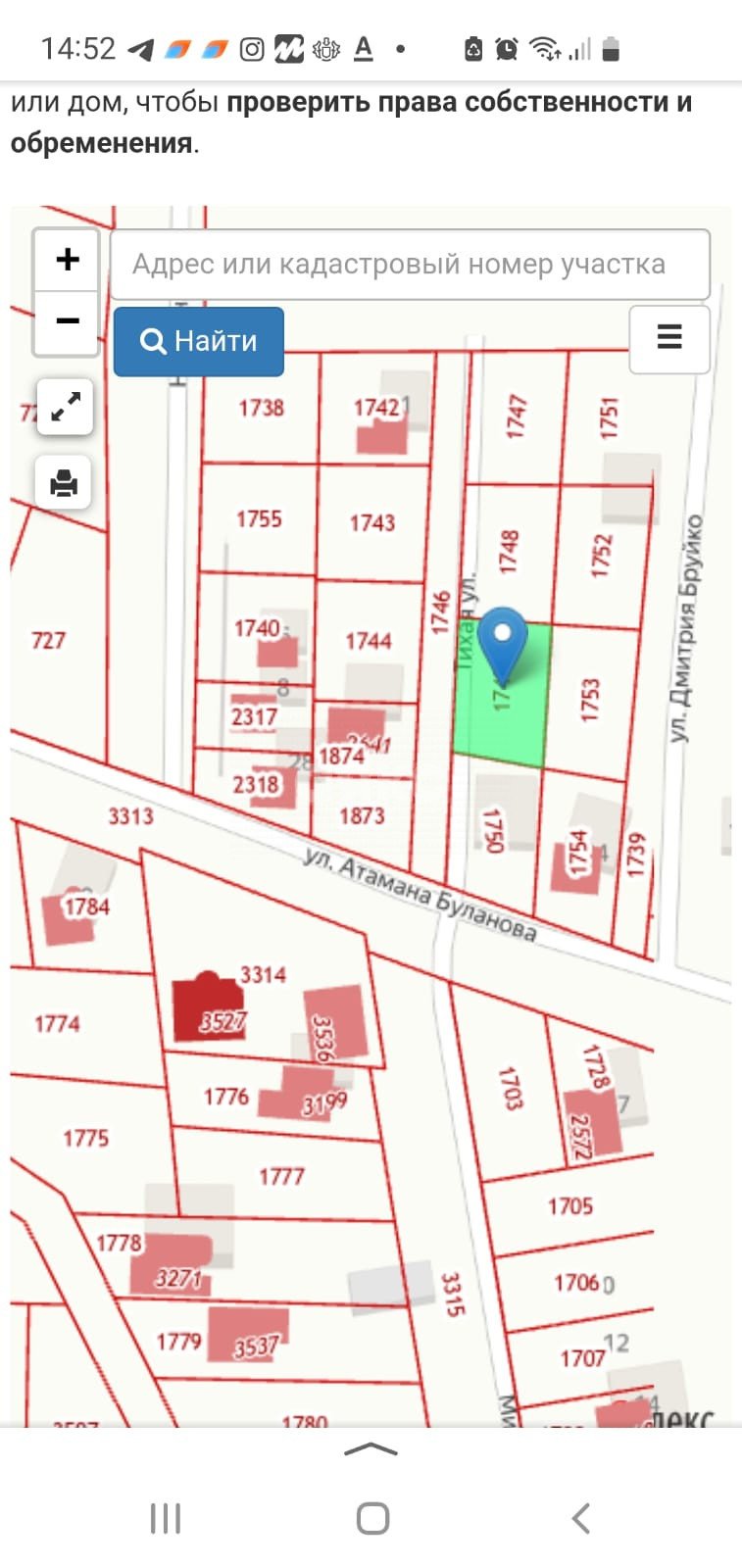The image size is (742, 1568).
Task: Zoom out the map with minus button
Action: pos(67,321)
